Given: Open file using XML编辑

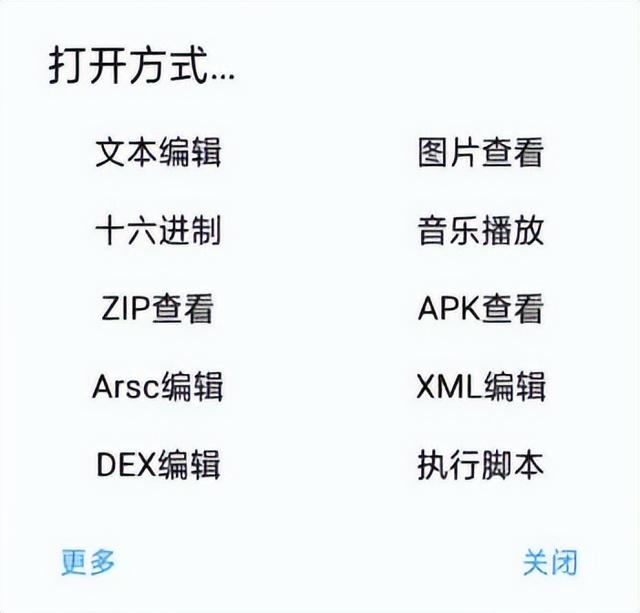Looking at the screenshot, I should 480,386.
